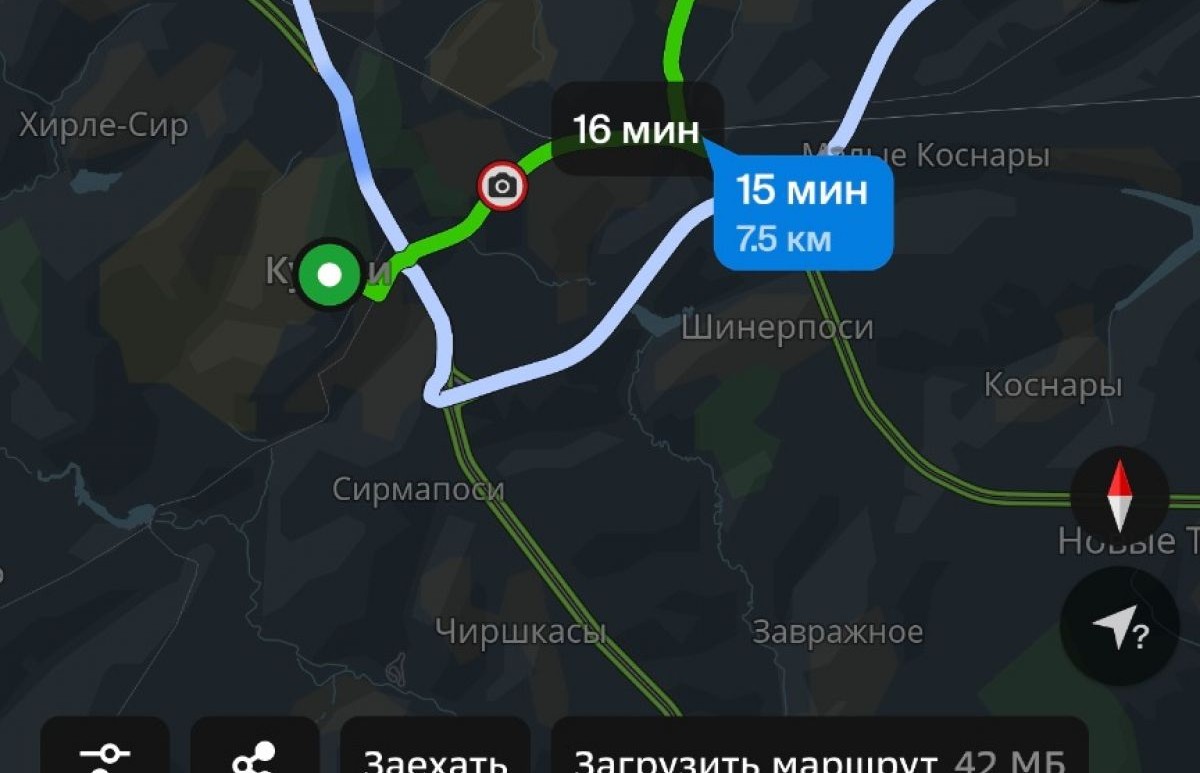Tap the speed camera icon on route

pyautogui.click(x=502, y=186)
